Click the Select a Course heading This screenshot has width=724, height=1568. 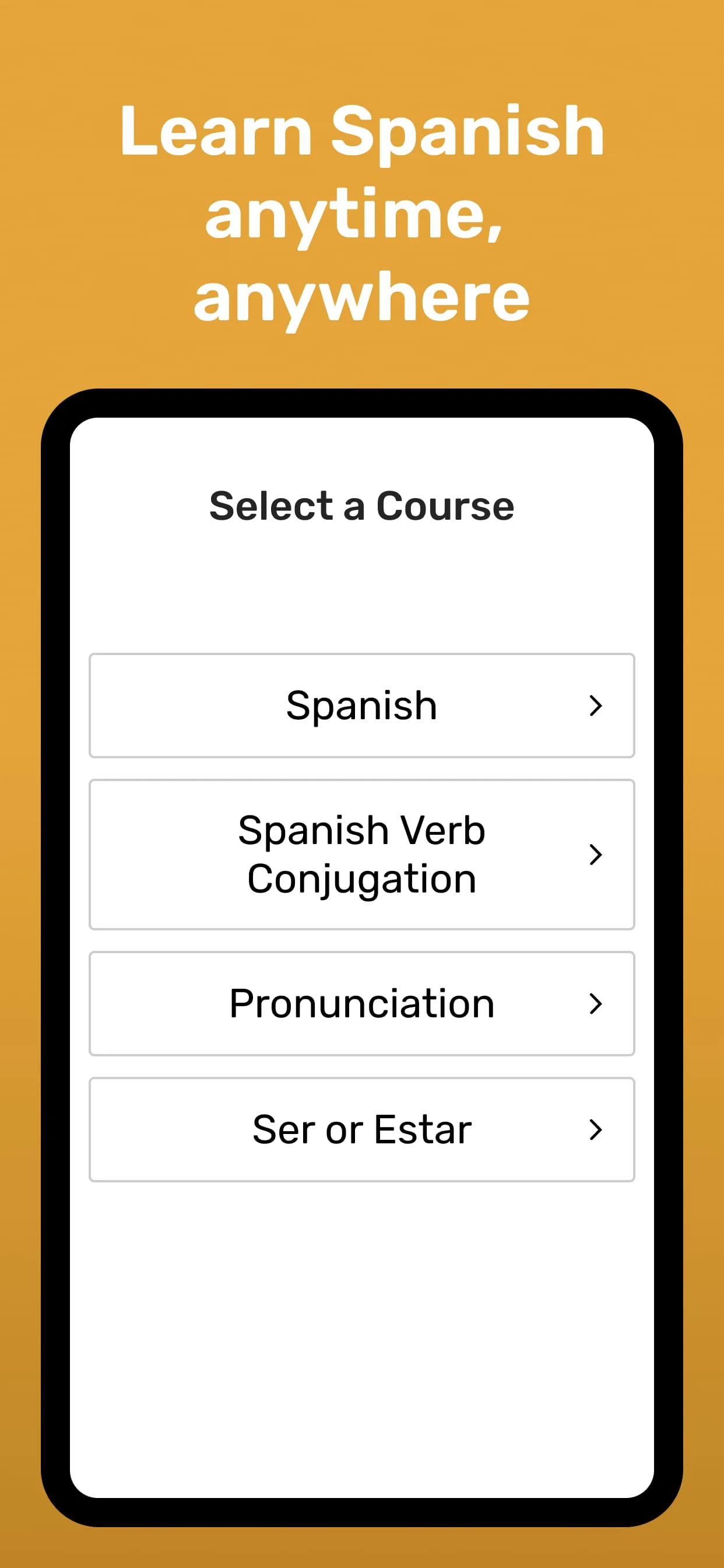pyautogui.click(x=361, y=505)
